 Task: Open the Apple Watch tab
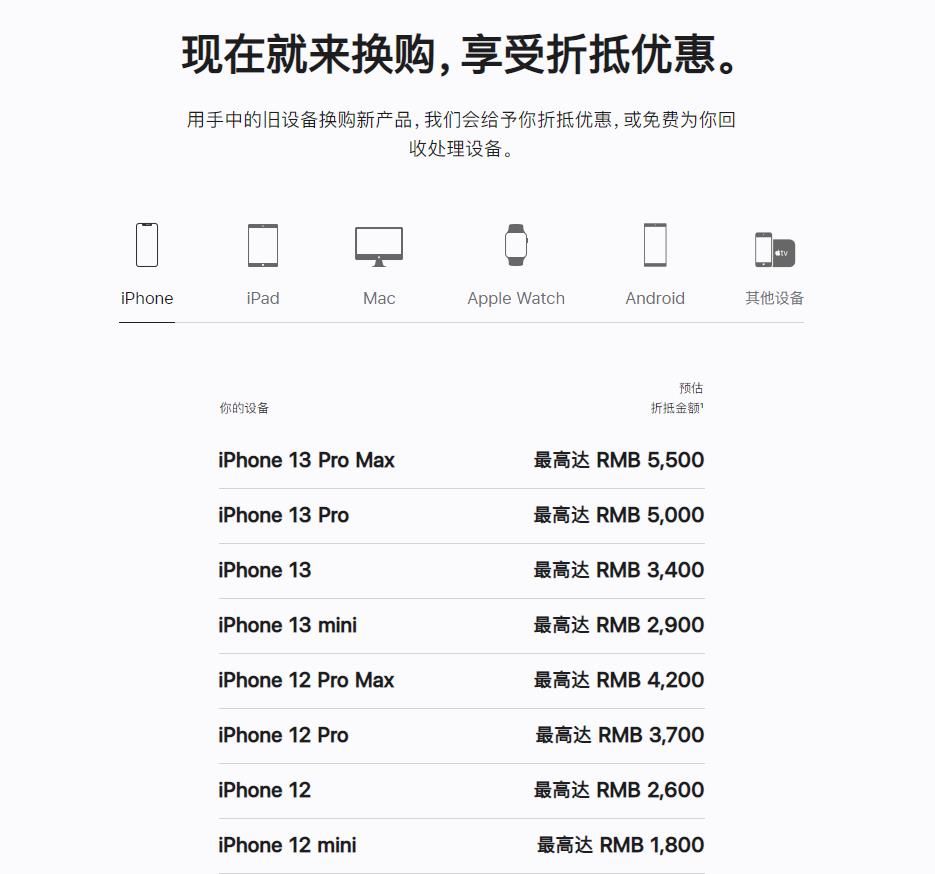pos(516,265)
